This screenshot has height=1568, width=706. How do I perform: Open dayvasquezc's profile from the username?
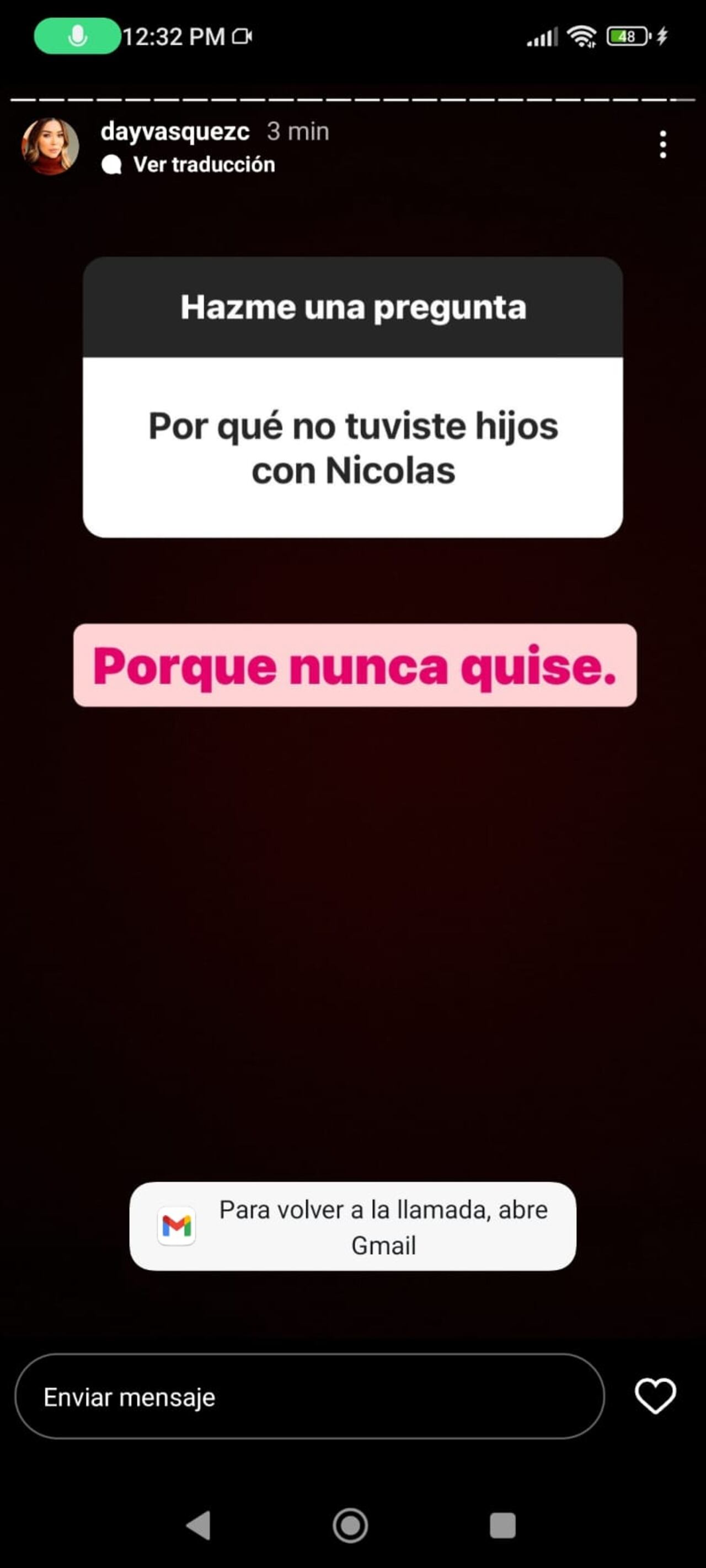(175, 130)
